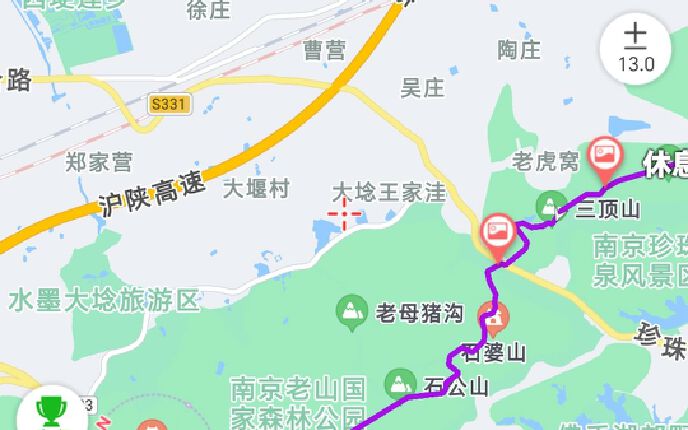Open the photo marker near 老虎窝
688x430 pixels.
(605, 154)
